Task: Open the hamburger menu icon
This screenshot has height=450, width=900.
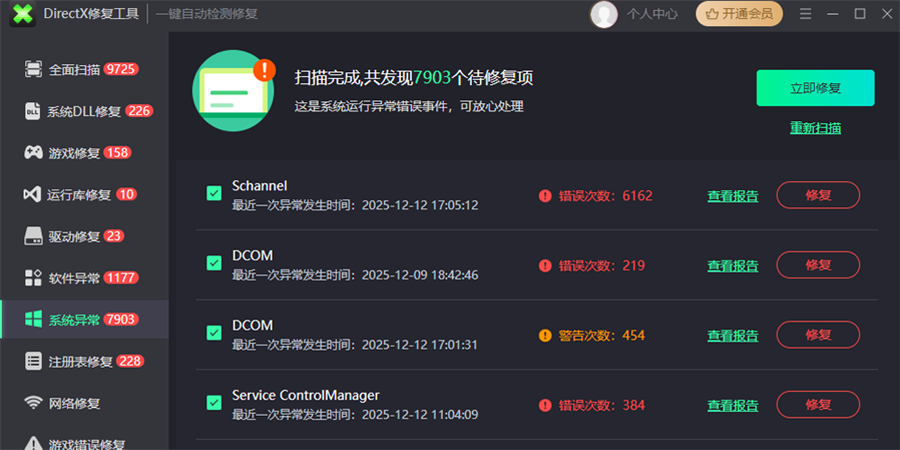Action: (806, 14)
